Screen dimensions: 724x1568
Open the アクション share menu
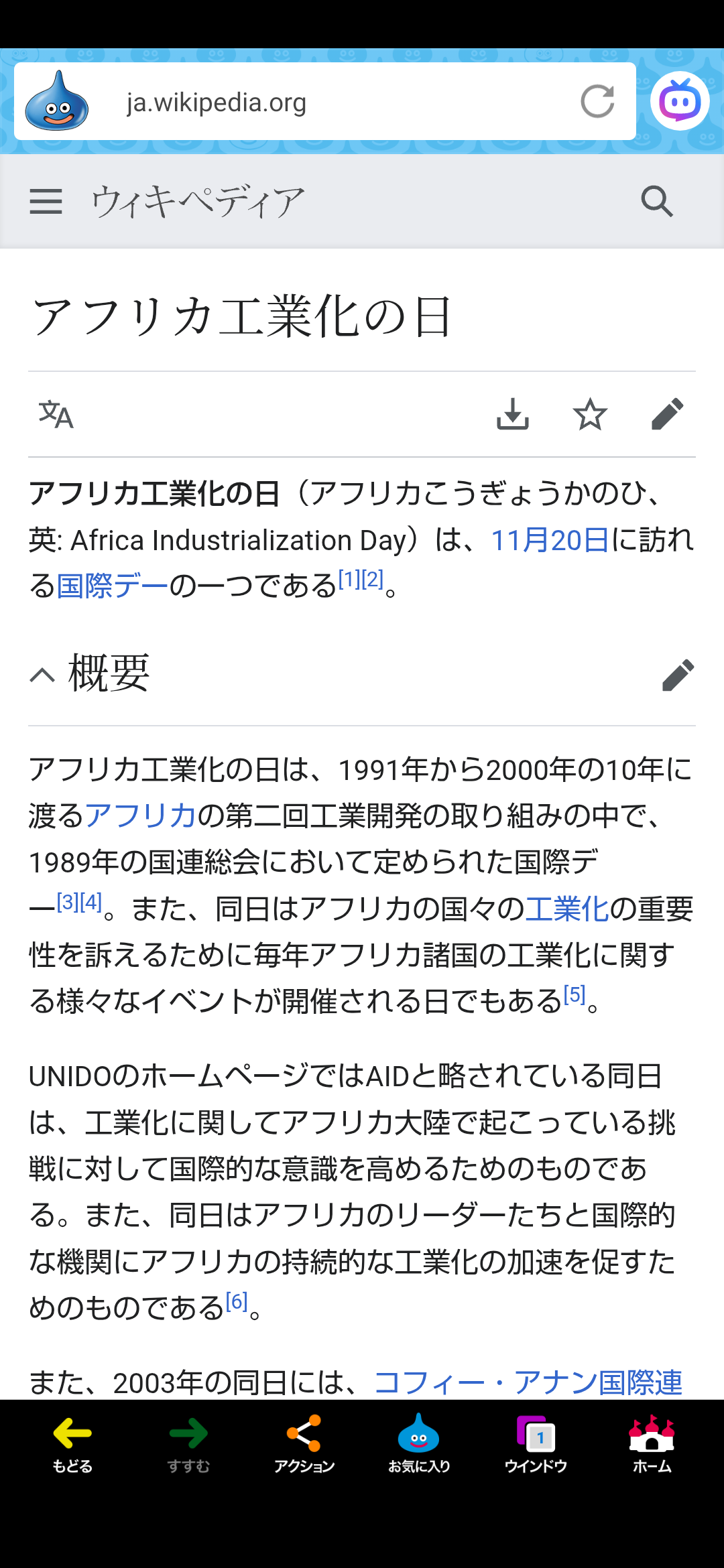point(304,1445)
